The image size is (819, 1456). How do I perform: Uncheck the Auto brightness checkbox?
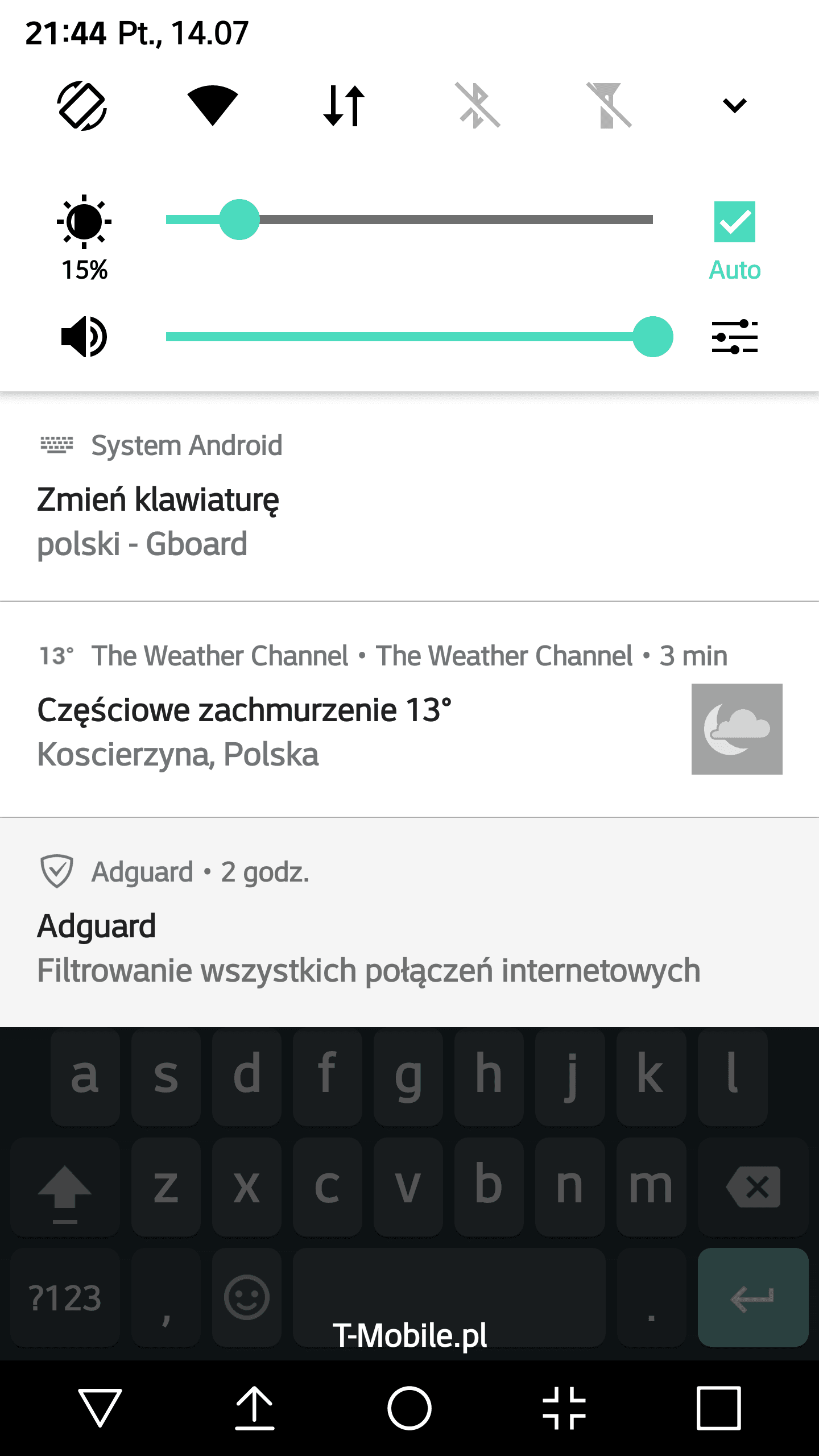[x=735, y=222]
